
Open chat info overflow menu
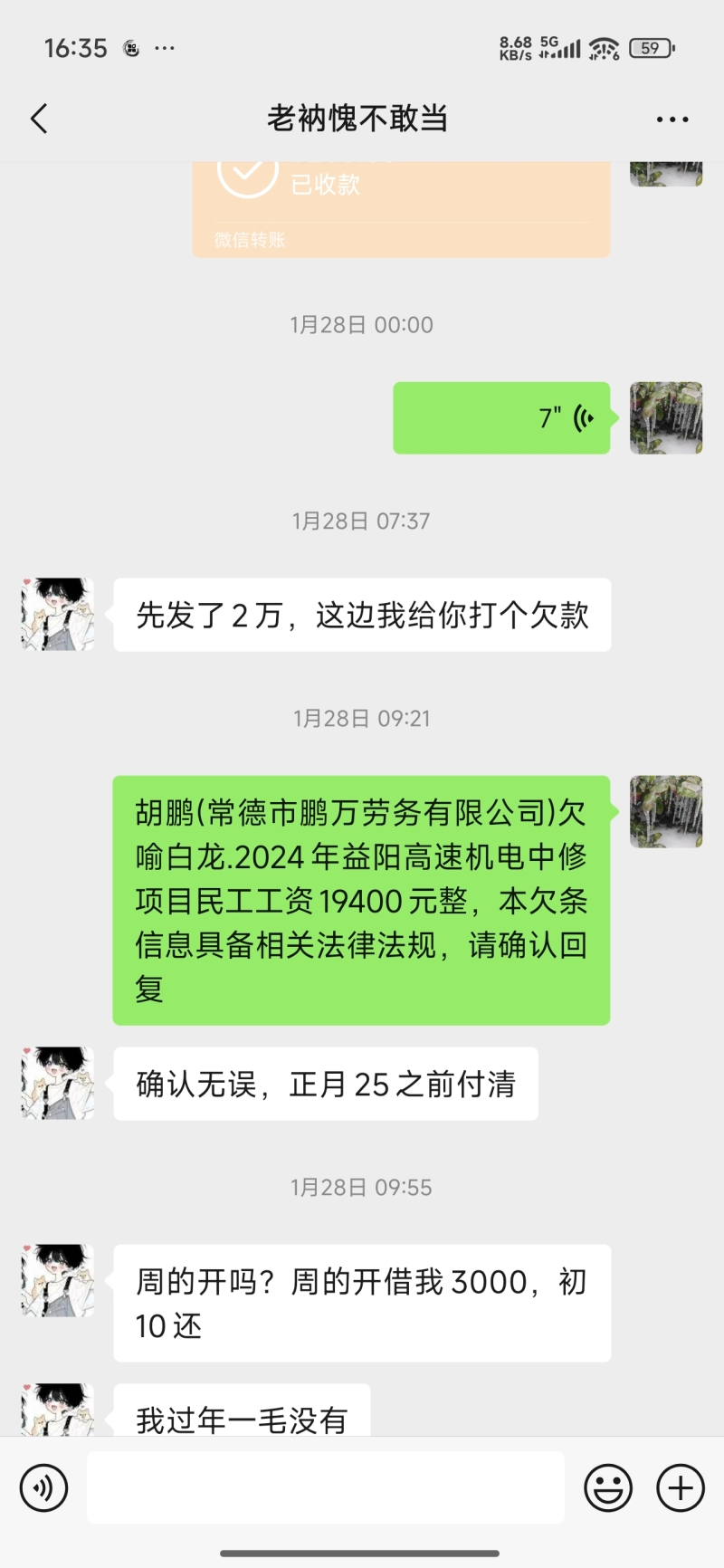(x=672, y=119)
